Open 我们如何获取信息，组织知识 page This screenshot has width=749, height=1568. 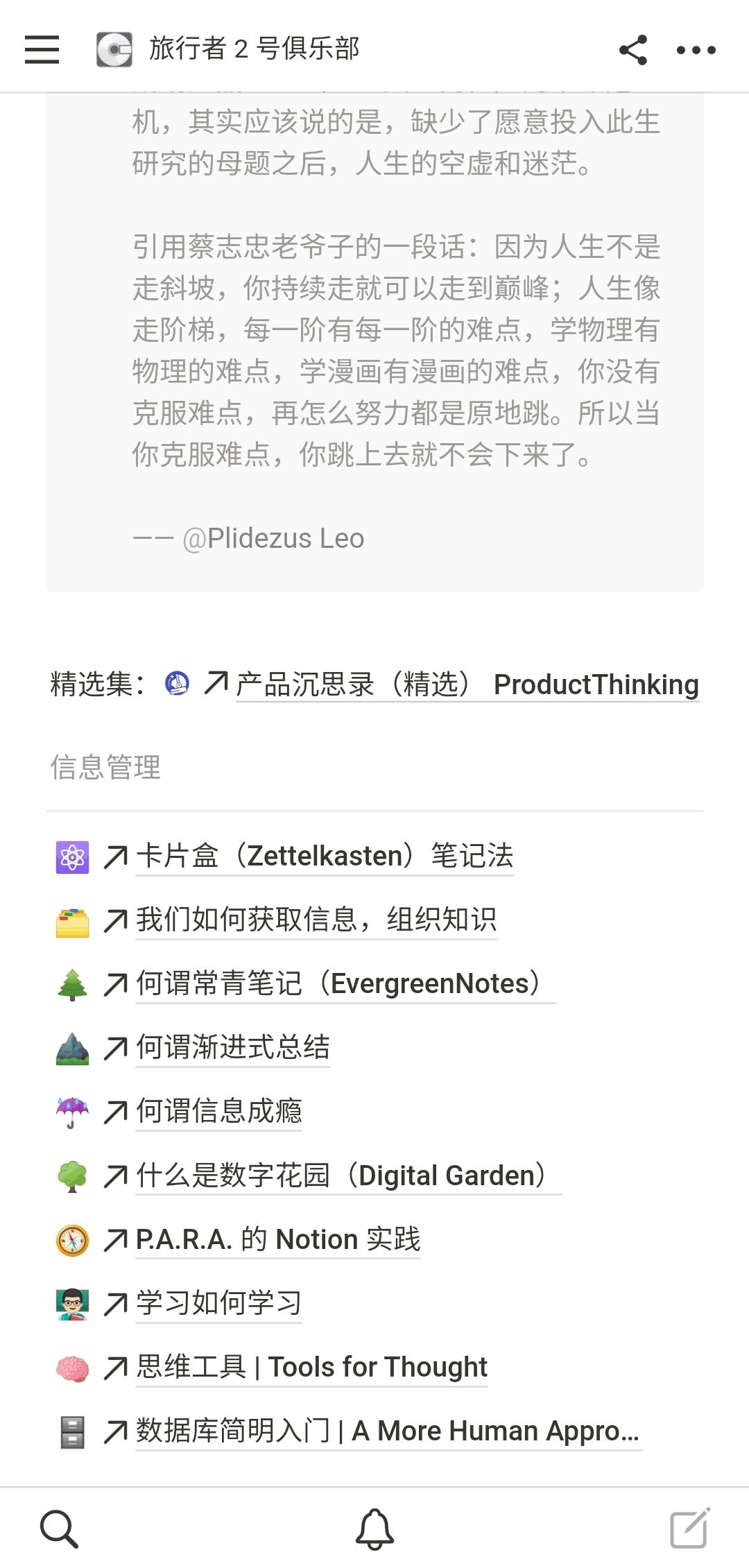tap(316, 920)
